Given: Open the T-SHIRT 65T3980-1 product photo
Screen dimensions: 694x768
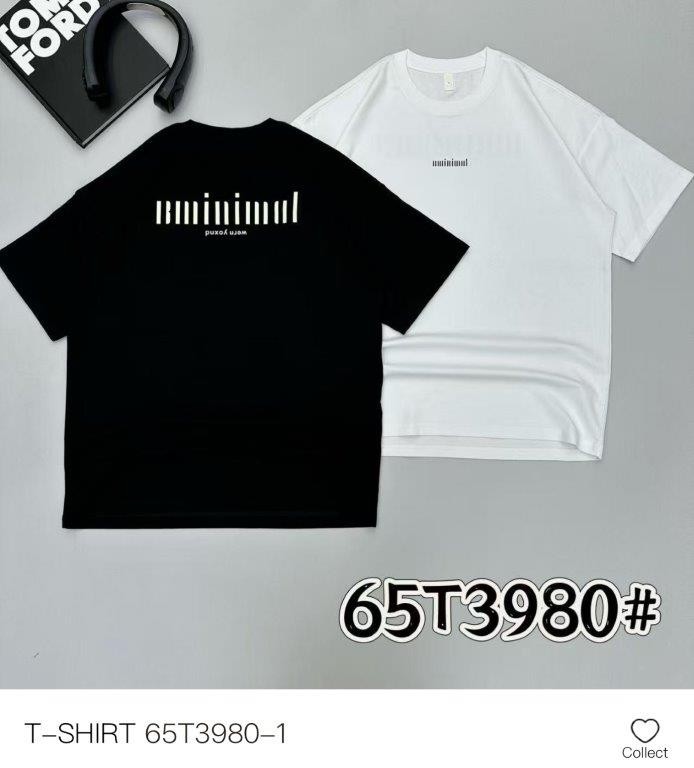Looking at the screenshot, I should coord(347,345).
